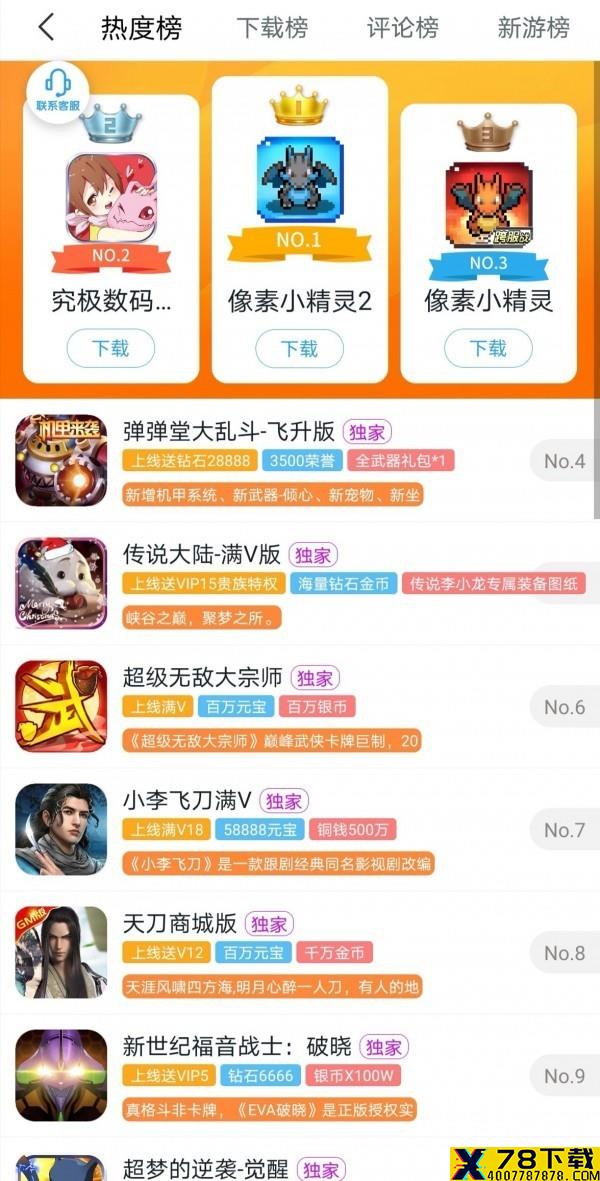600x1181 pixels.
Task: Download 像素小精灵 ranked NO.3
Action: tap(489, 349)
